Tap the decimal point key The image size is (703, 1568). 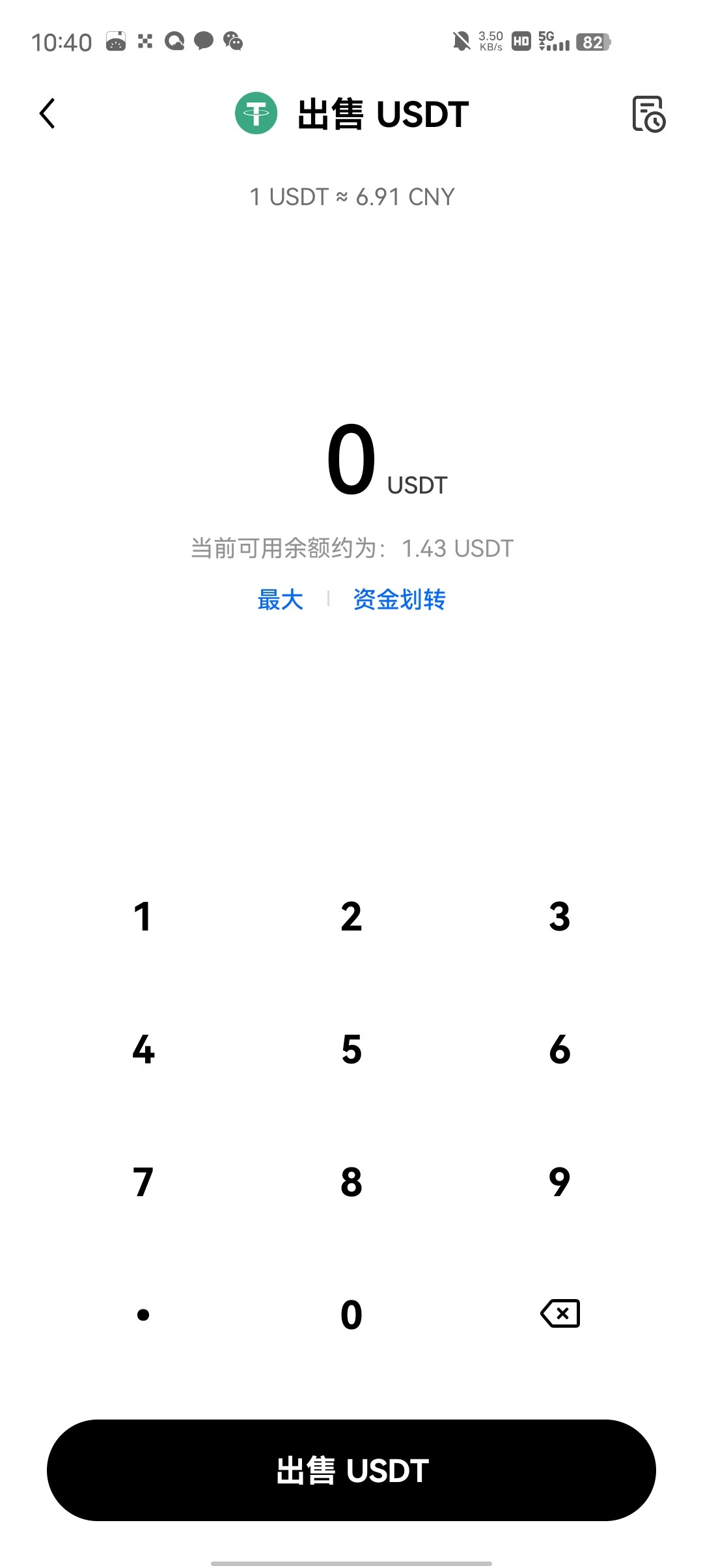143,1313
